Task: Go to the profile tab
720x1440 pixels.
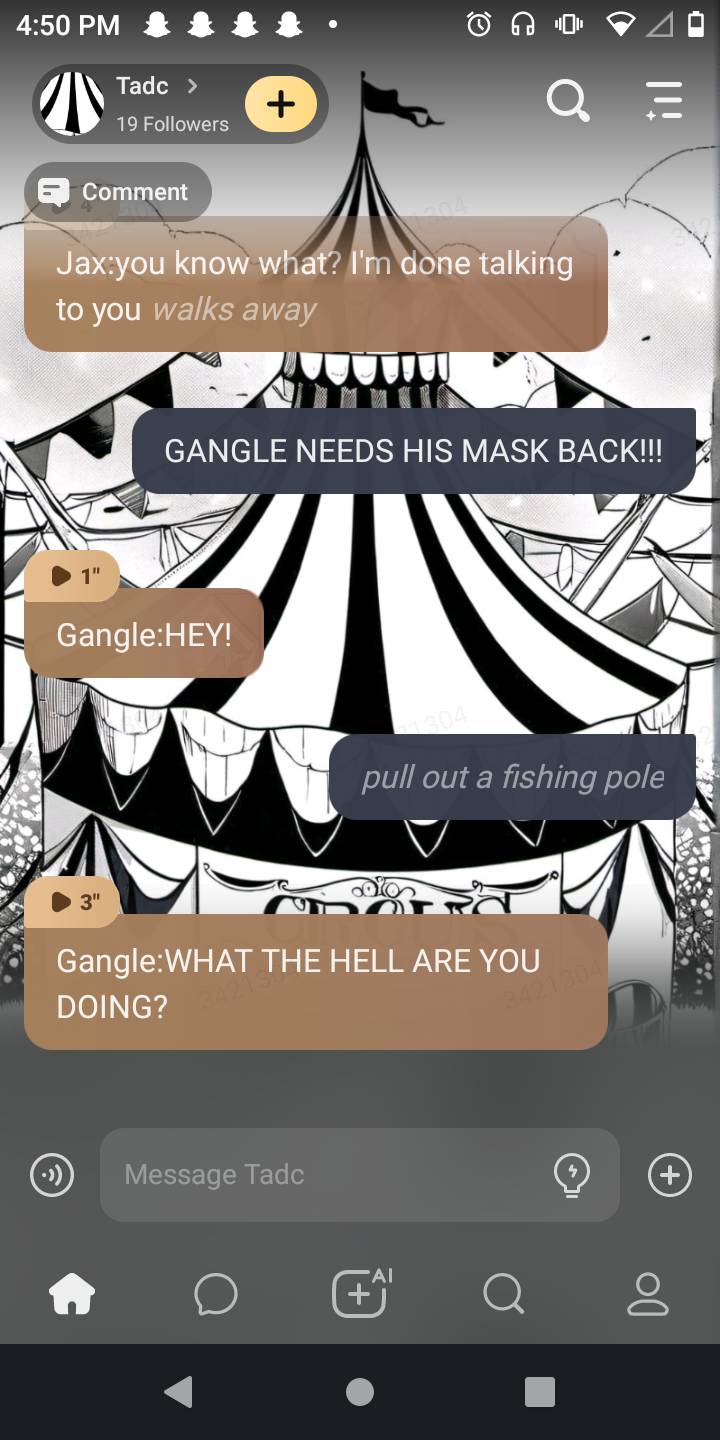Action: [x=647, y=1294]
